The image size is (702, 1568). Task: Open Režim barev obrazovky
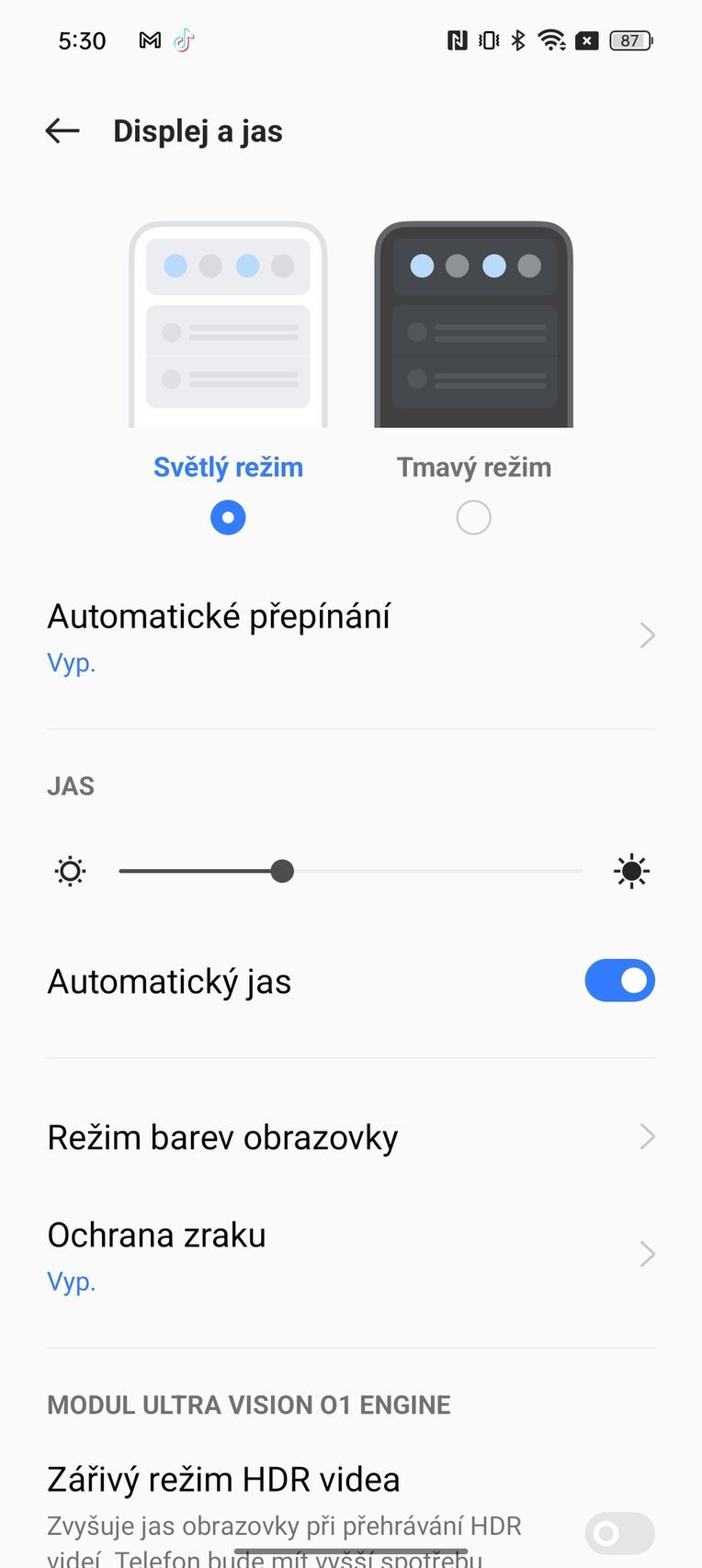(351, 1136)
